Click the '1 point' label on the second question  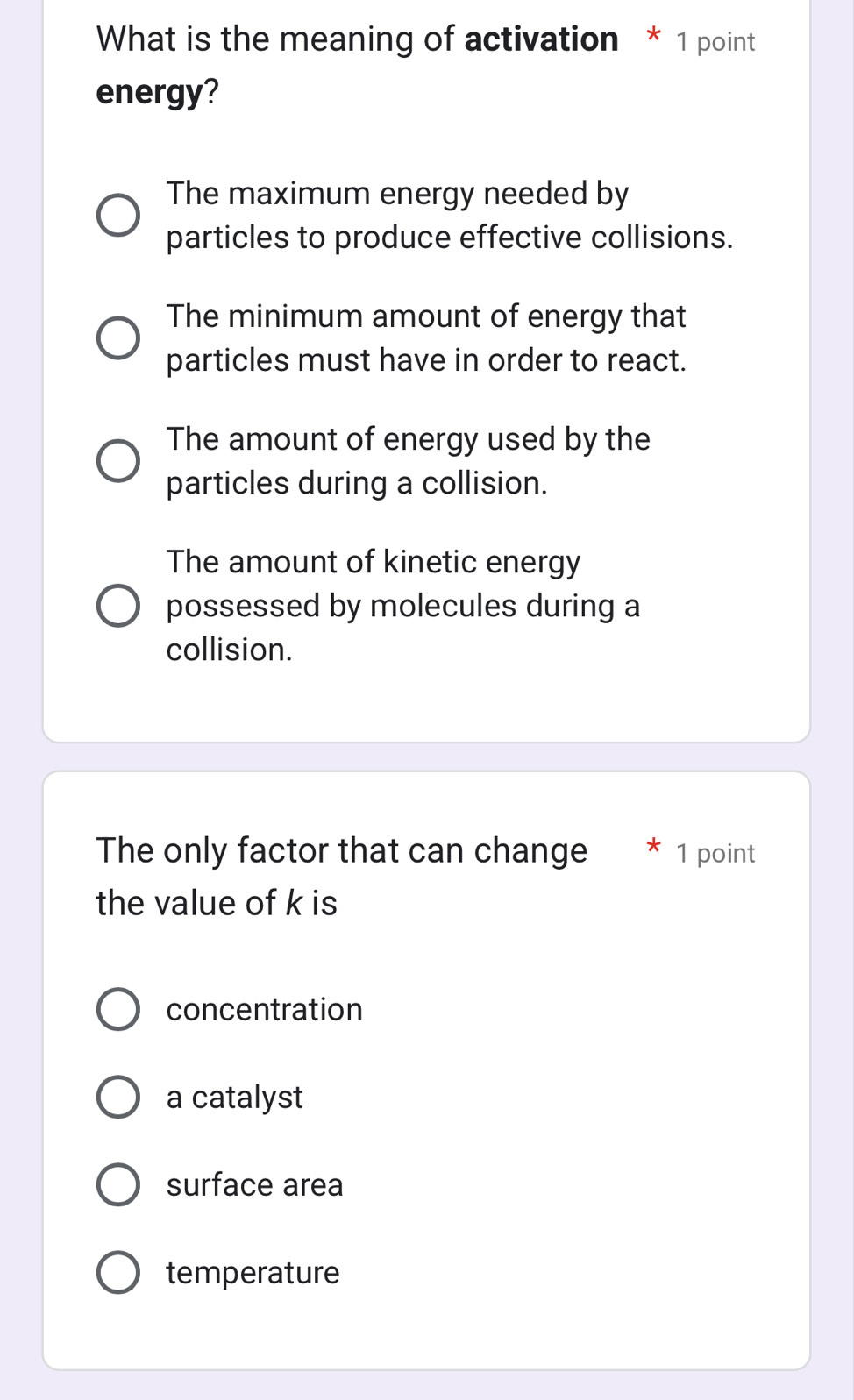pyautogui.click(x=714, y=853)
